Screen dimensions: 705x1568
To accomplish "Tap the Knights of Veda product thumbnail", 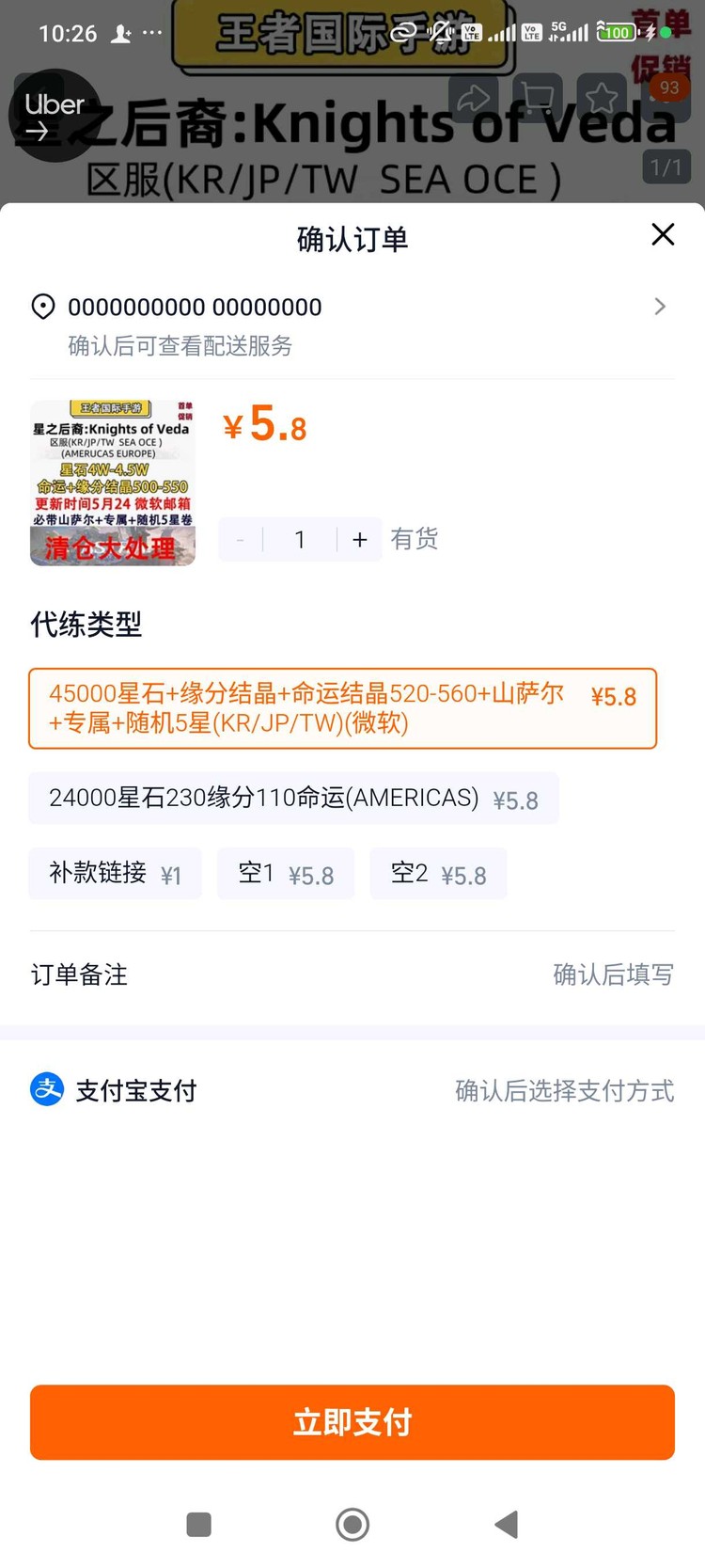I will point(112,482).
